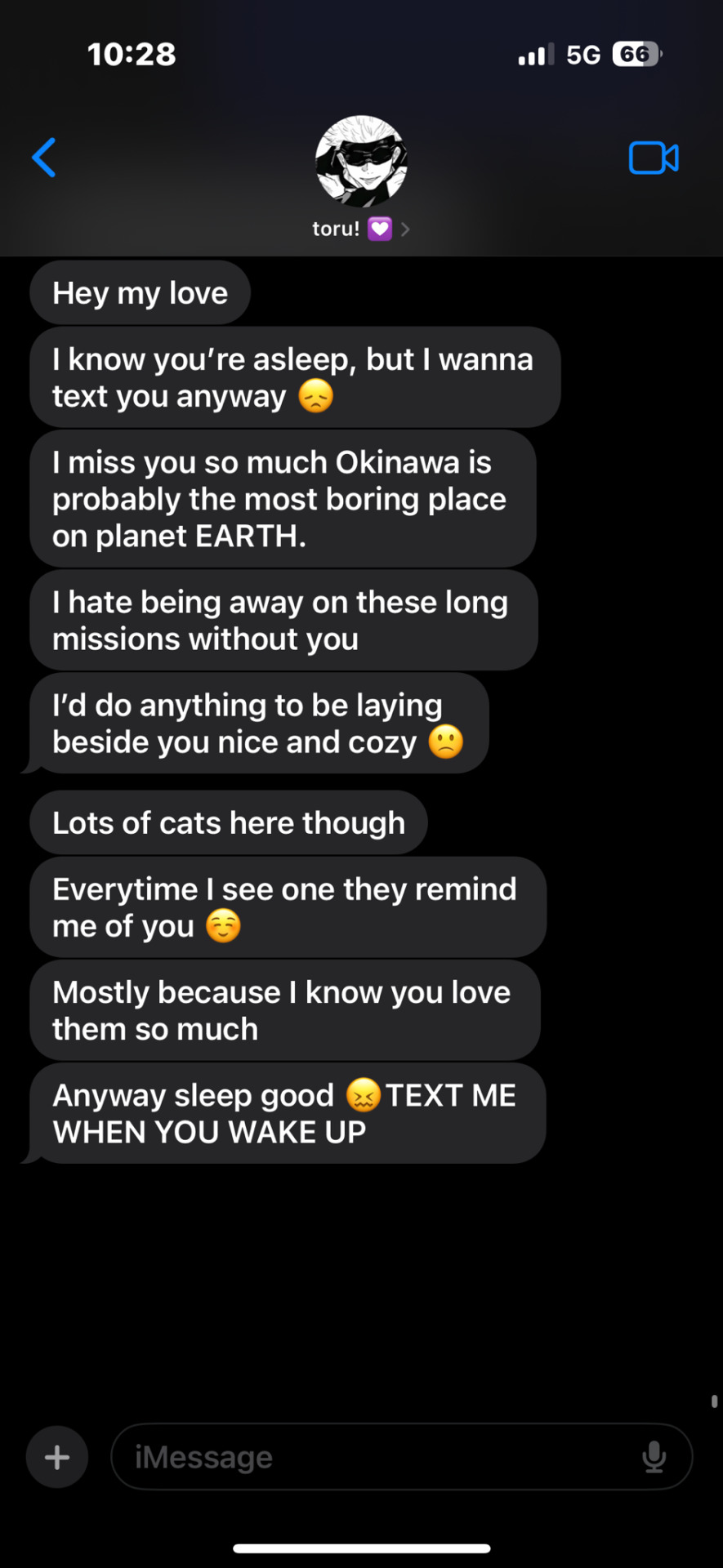Start a FaceTime video call with toru!

653,158
